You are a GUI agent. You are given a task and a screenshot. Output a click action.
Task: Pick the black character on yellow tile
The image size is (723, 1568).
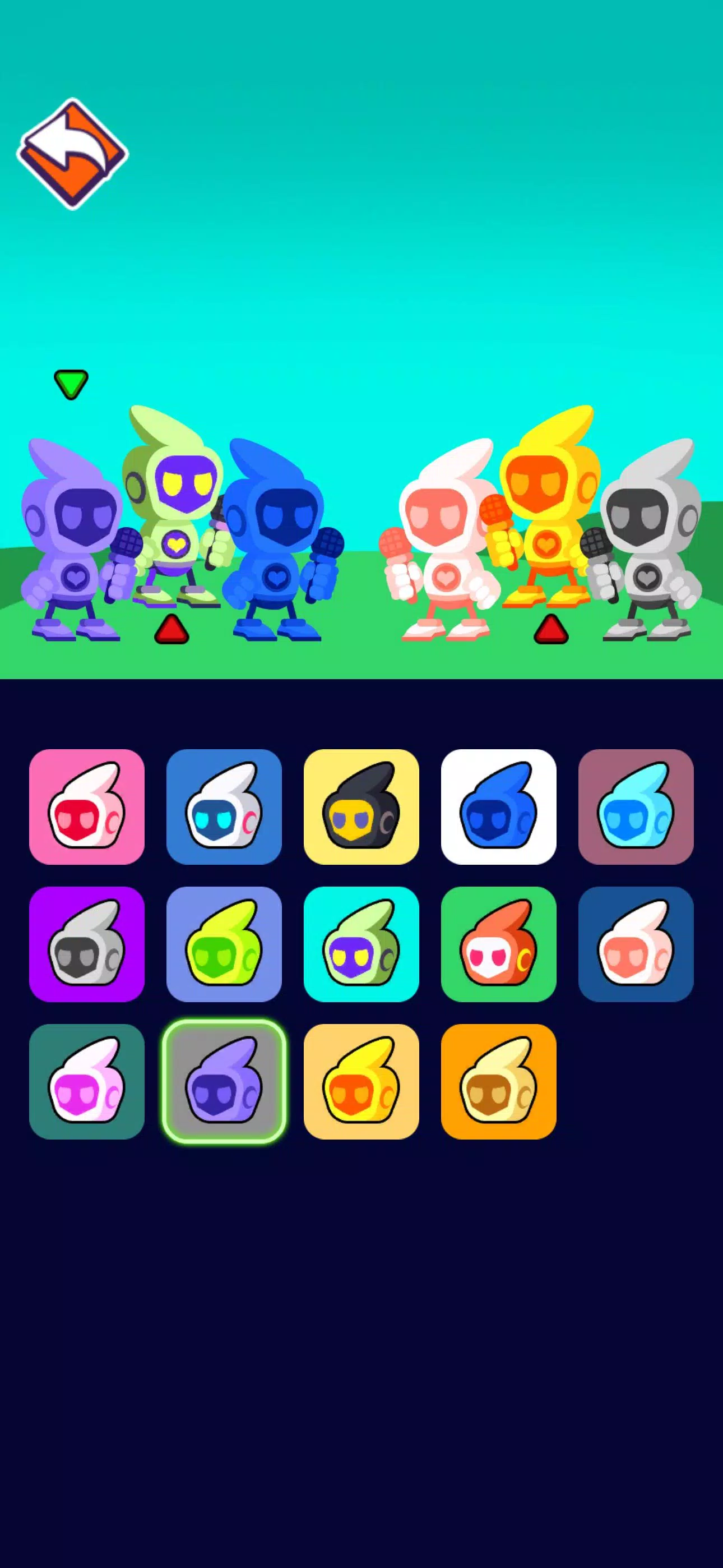(x=361, y=806)
